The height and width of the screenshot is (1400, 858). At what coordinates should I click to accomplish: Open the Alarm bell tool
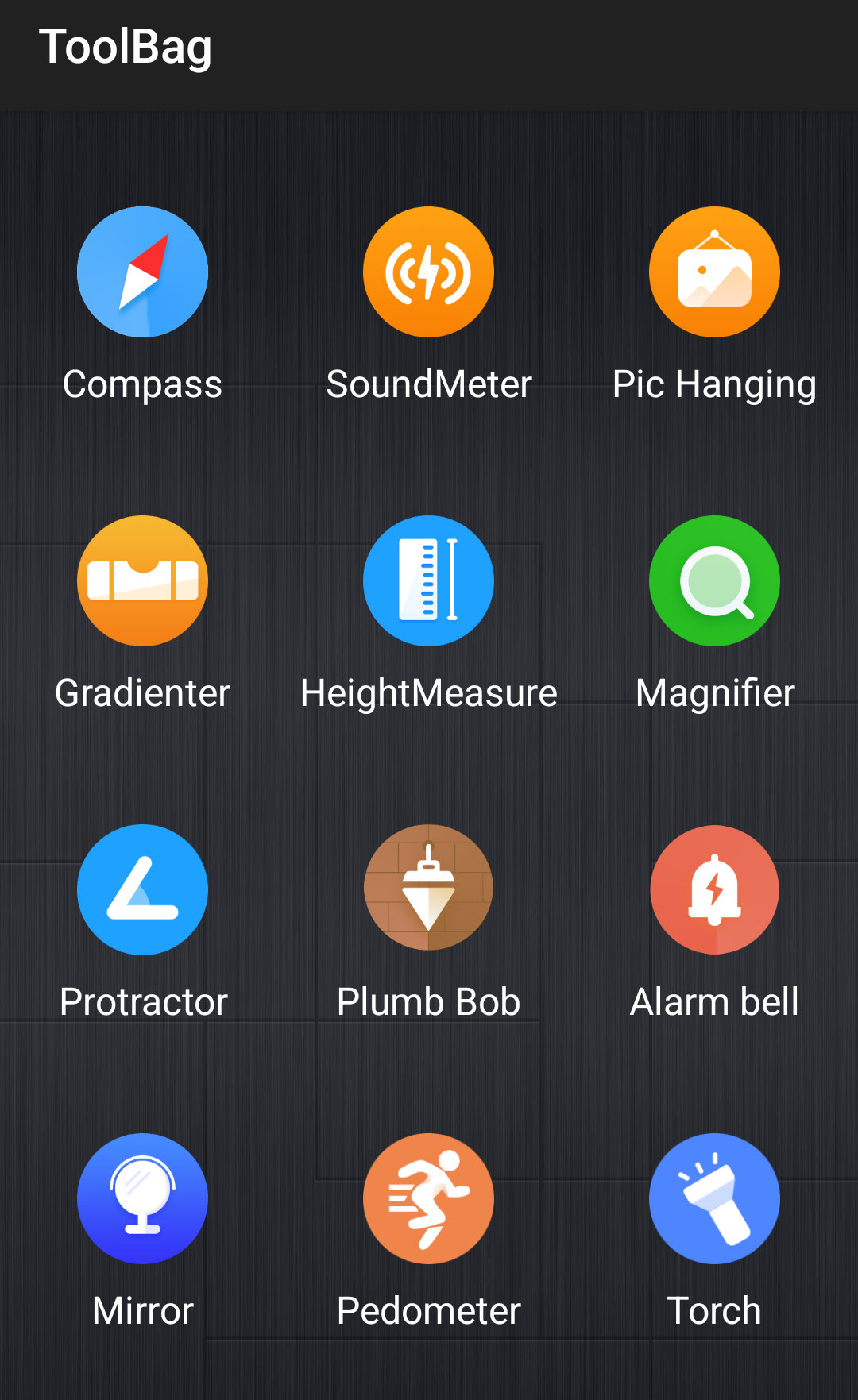(x=714, y=889)
